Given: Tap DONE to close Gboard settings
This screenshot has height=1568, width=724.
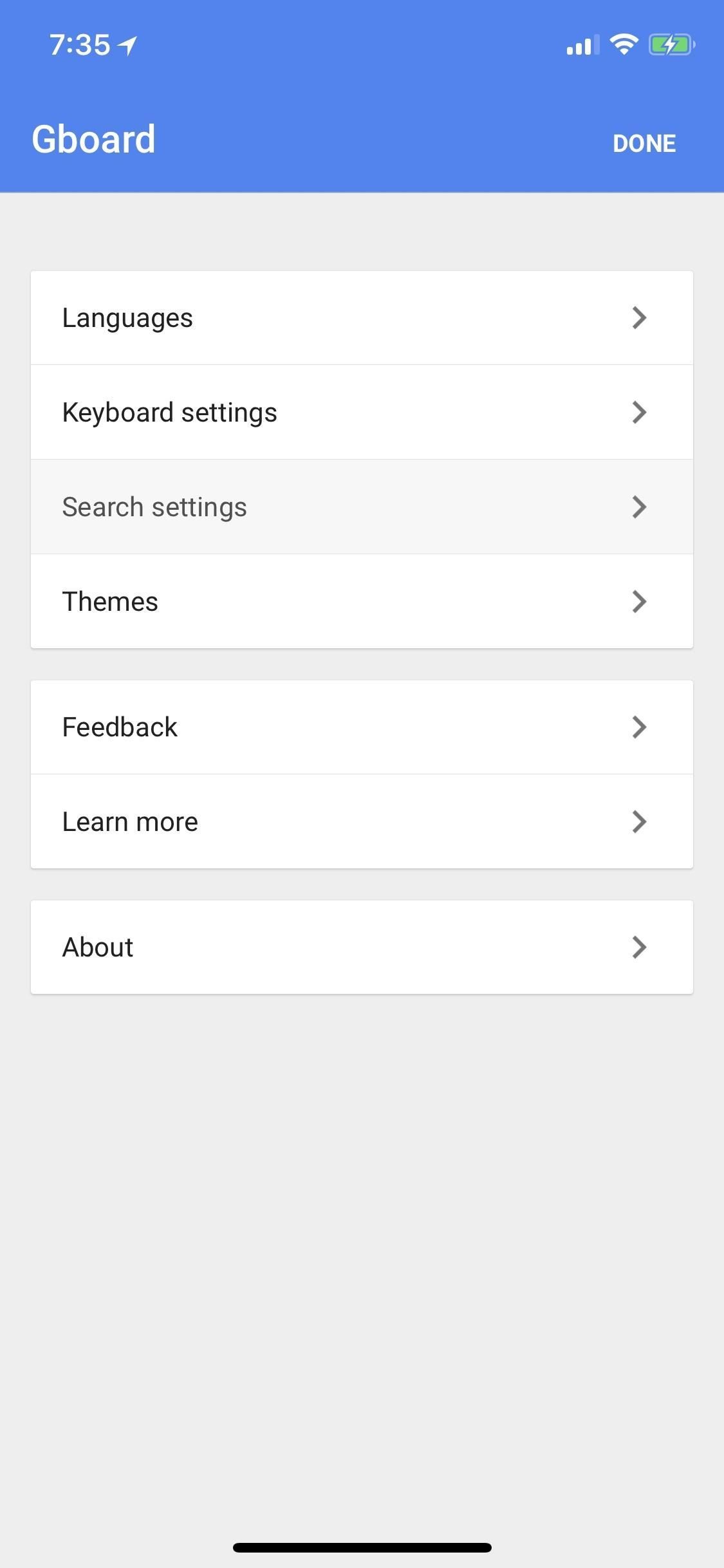Looking at the screenshot, I should pyautogui.click(x=644, y=143).
